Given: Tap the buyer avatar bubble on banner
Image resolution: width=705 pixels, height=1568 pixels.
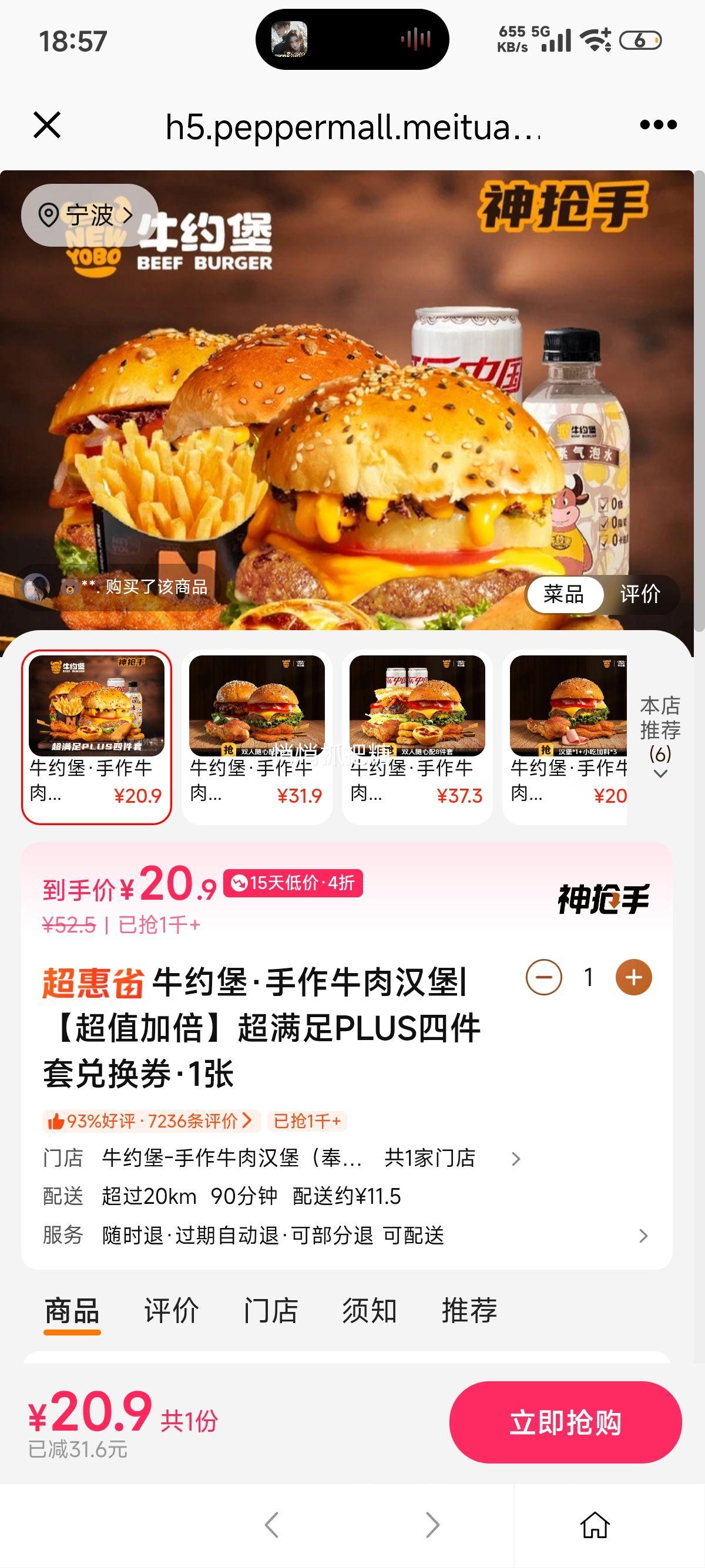Looking at the screenshot, I should pos(38,588).
